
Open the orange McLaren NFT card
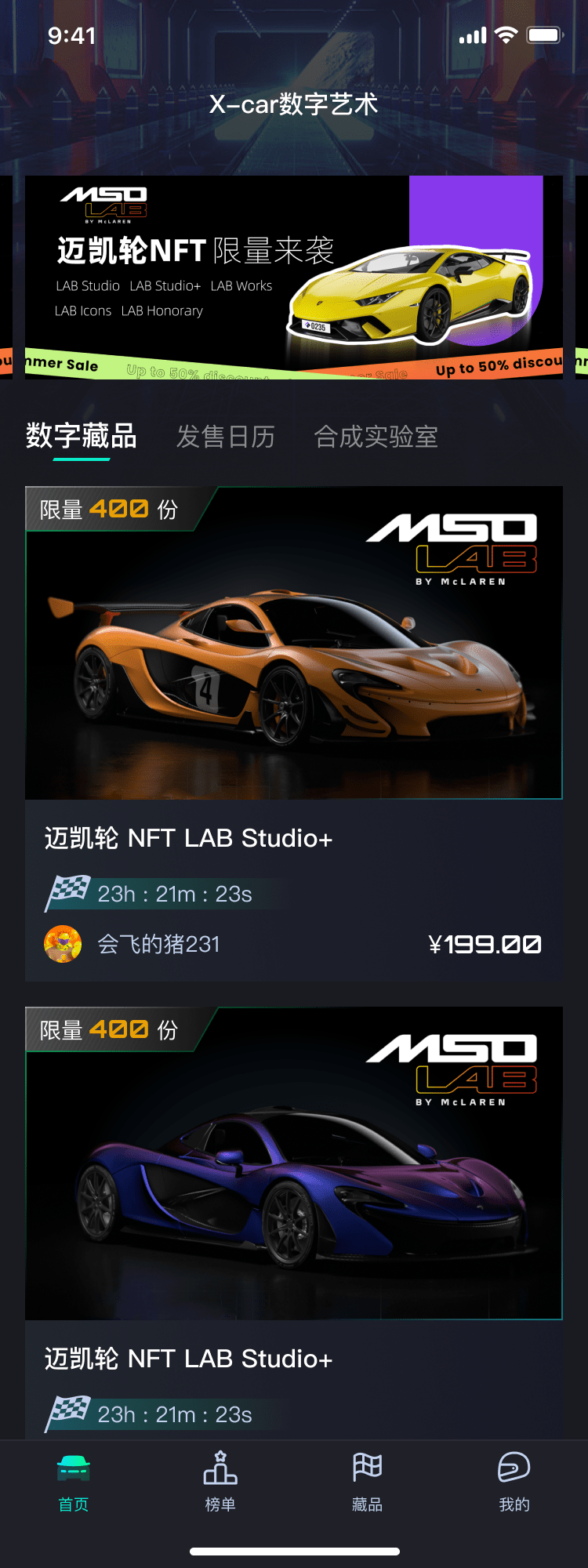coord(293,643)
